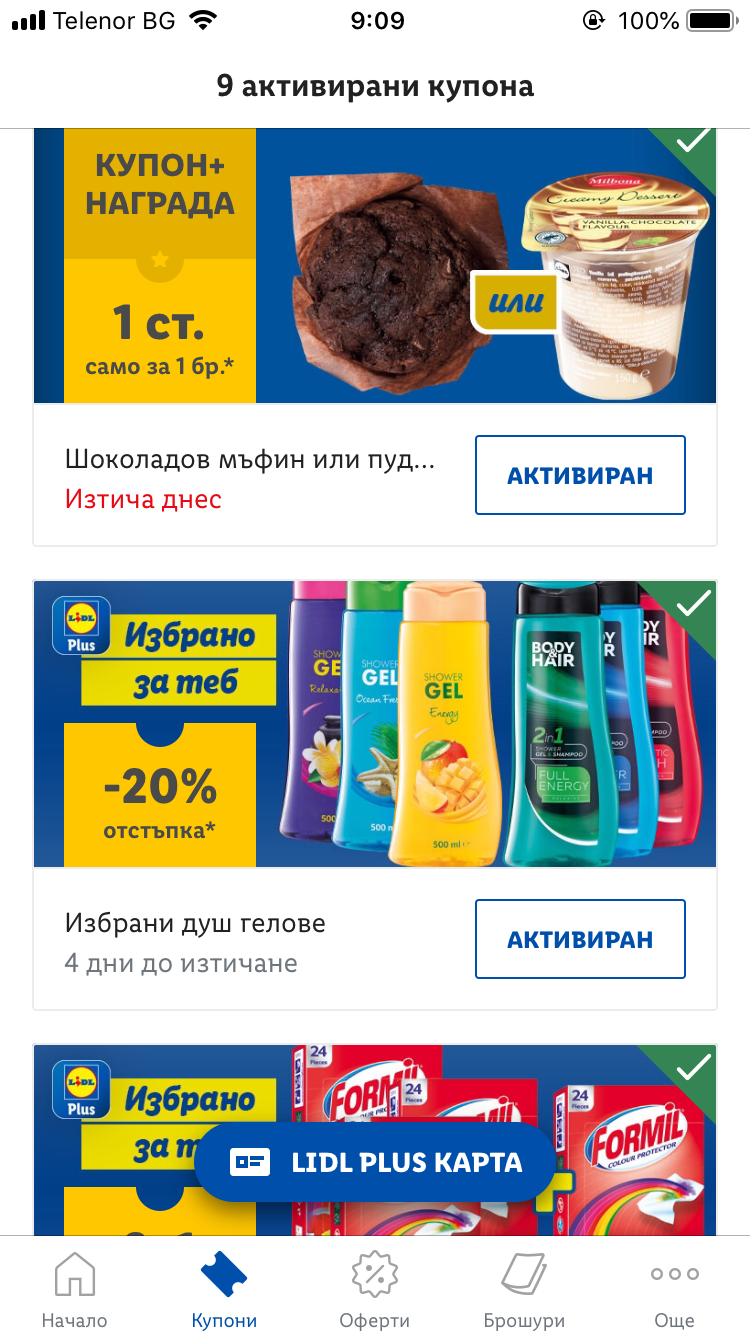Tap Активиран on the shower gels coupon
750x1334 pixels.
(x=580, y=939)
